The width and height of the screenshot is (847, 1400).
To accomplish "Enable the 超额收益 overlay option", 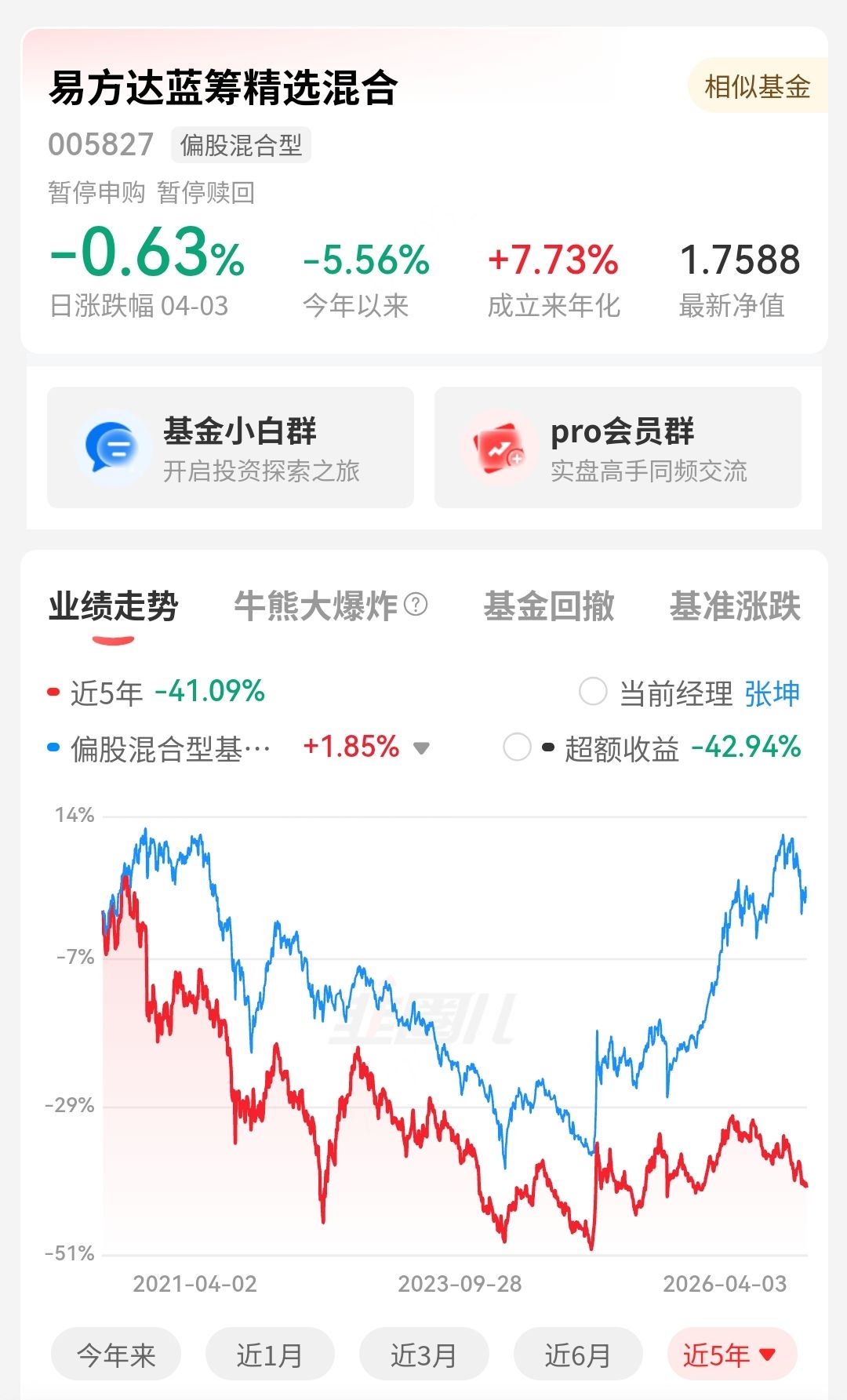I will click(518, 747).
